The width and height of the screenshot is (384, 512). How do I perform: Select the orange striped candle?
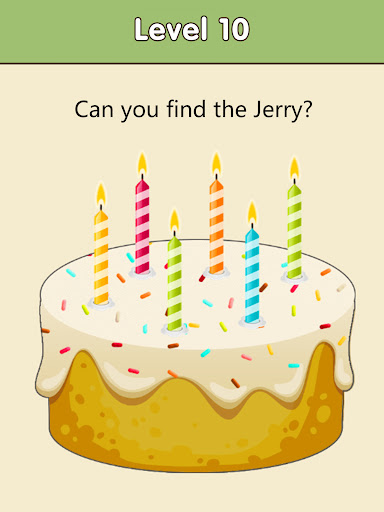click(216, 213)
